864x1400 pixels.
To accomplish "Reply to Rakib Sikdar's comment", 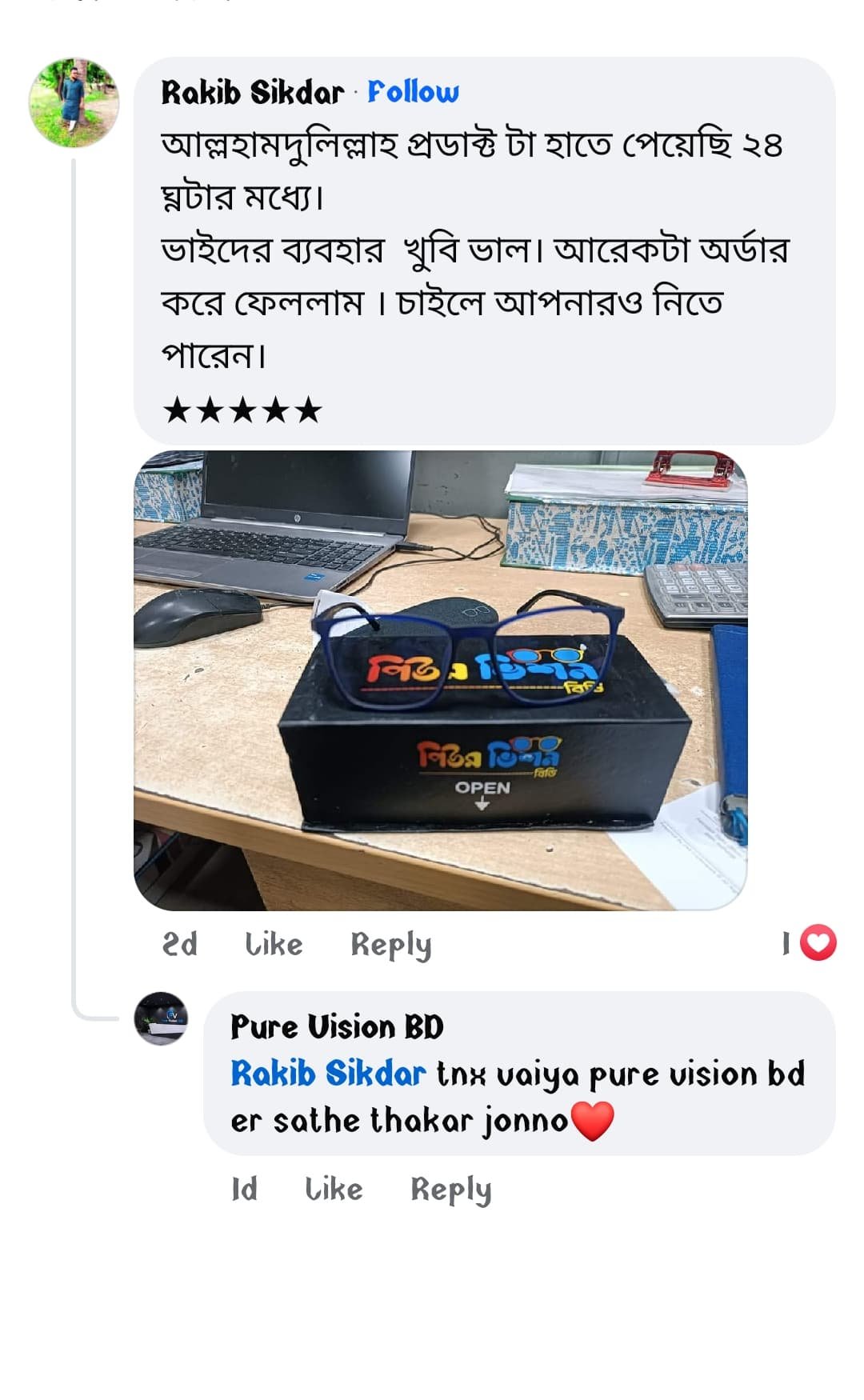I will coord(390,945).
